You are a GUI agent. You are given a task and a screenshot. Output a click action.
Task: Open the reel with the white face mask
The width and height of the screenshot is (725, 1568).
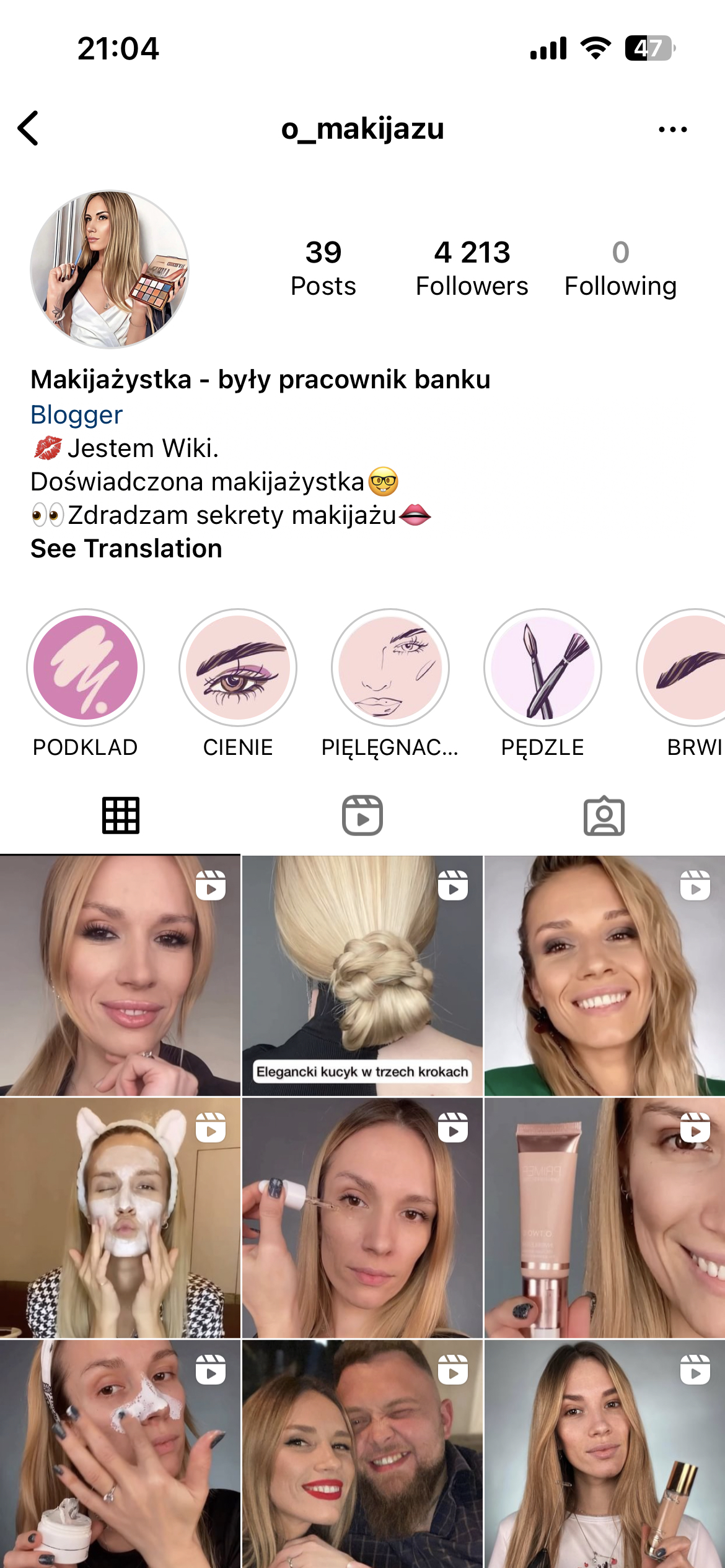point(120,1217)
